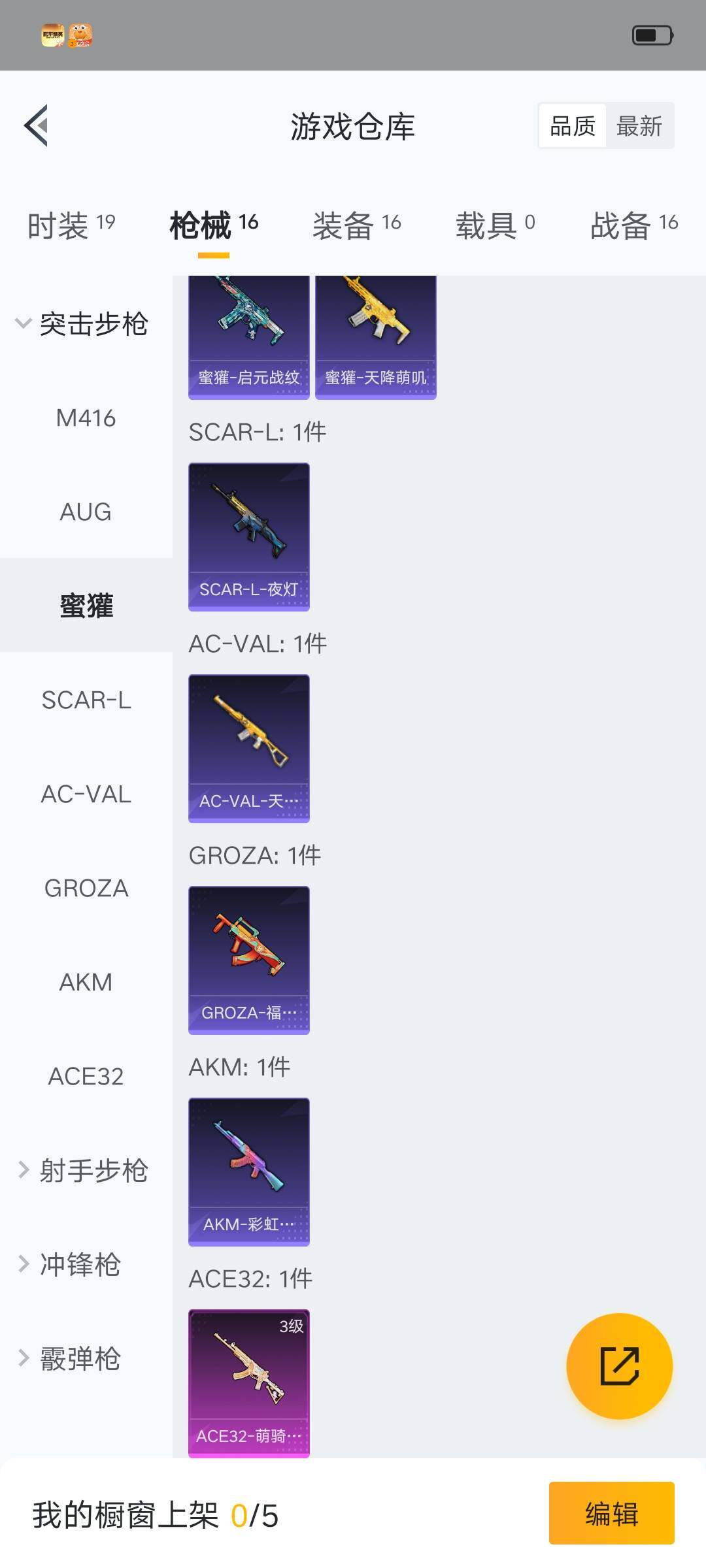Expand the 冲锋枪 category
Screen dimensions: 706x1568
pos(71,1264)
